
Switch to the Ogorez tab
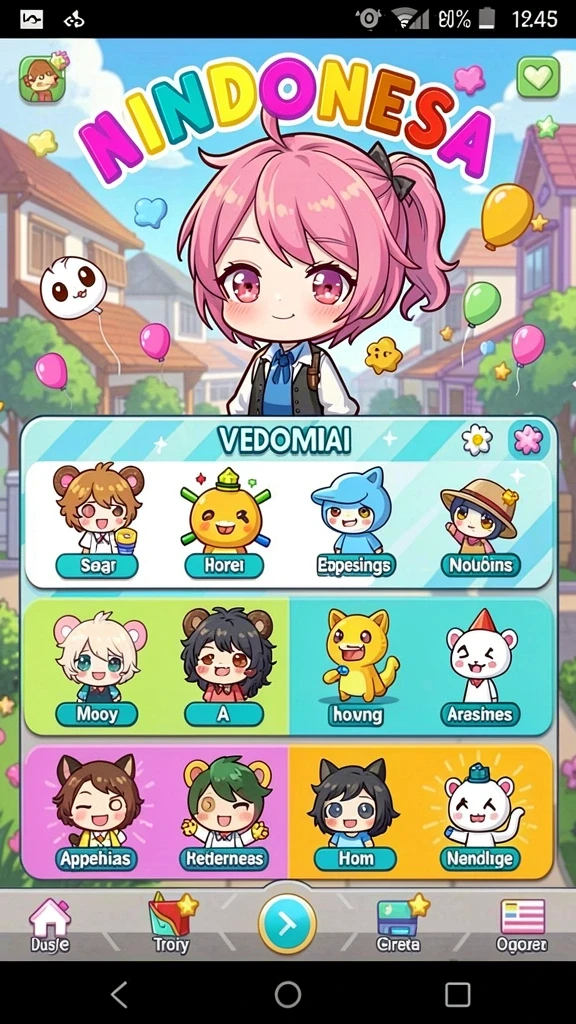[x=522, y=925]
